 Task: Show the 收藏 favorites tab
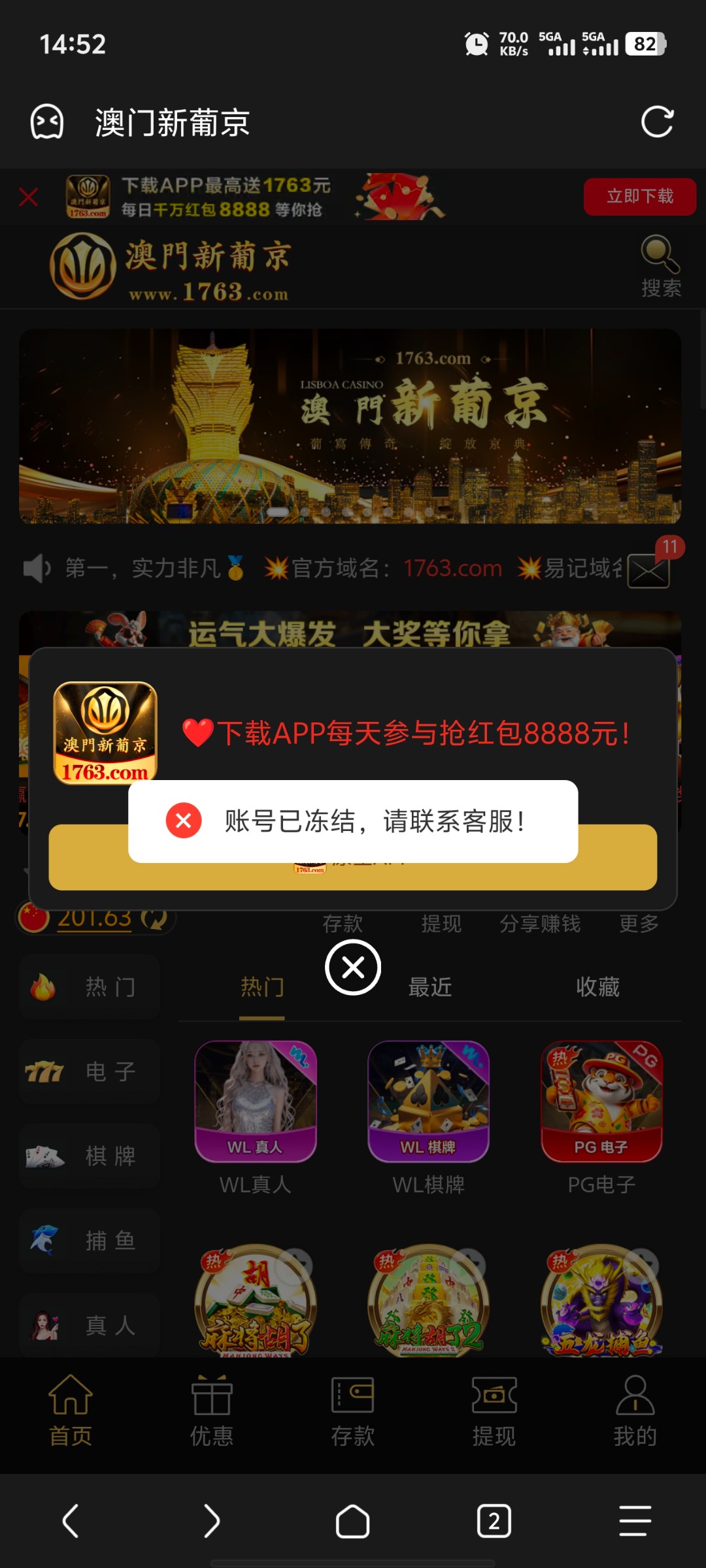point(597,987)
